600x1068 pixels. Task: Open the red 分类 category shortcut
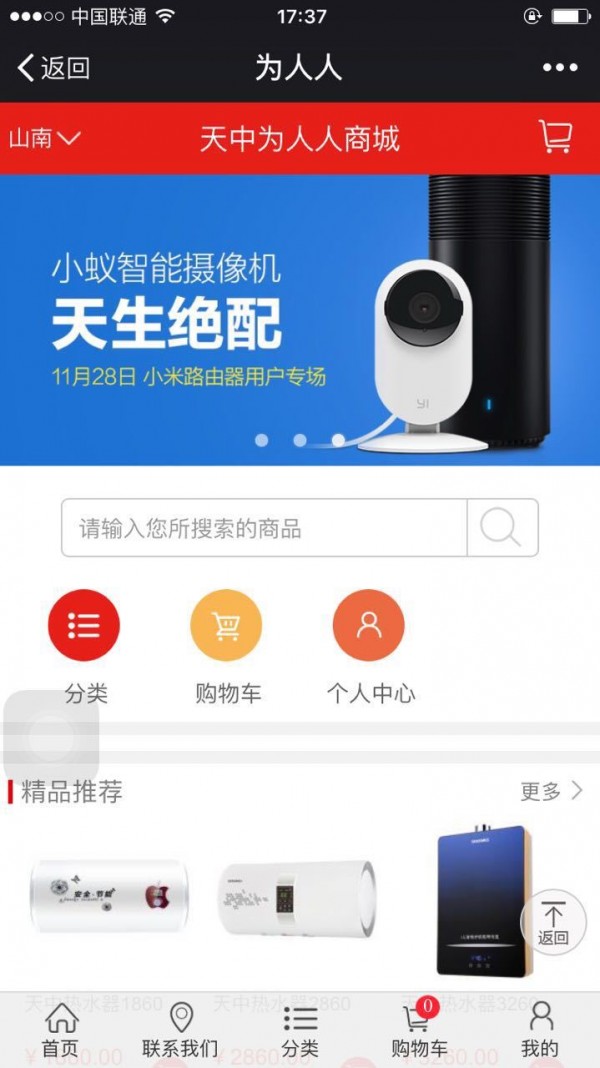(x=84, y=627)
